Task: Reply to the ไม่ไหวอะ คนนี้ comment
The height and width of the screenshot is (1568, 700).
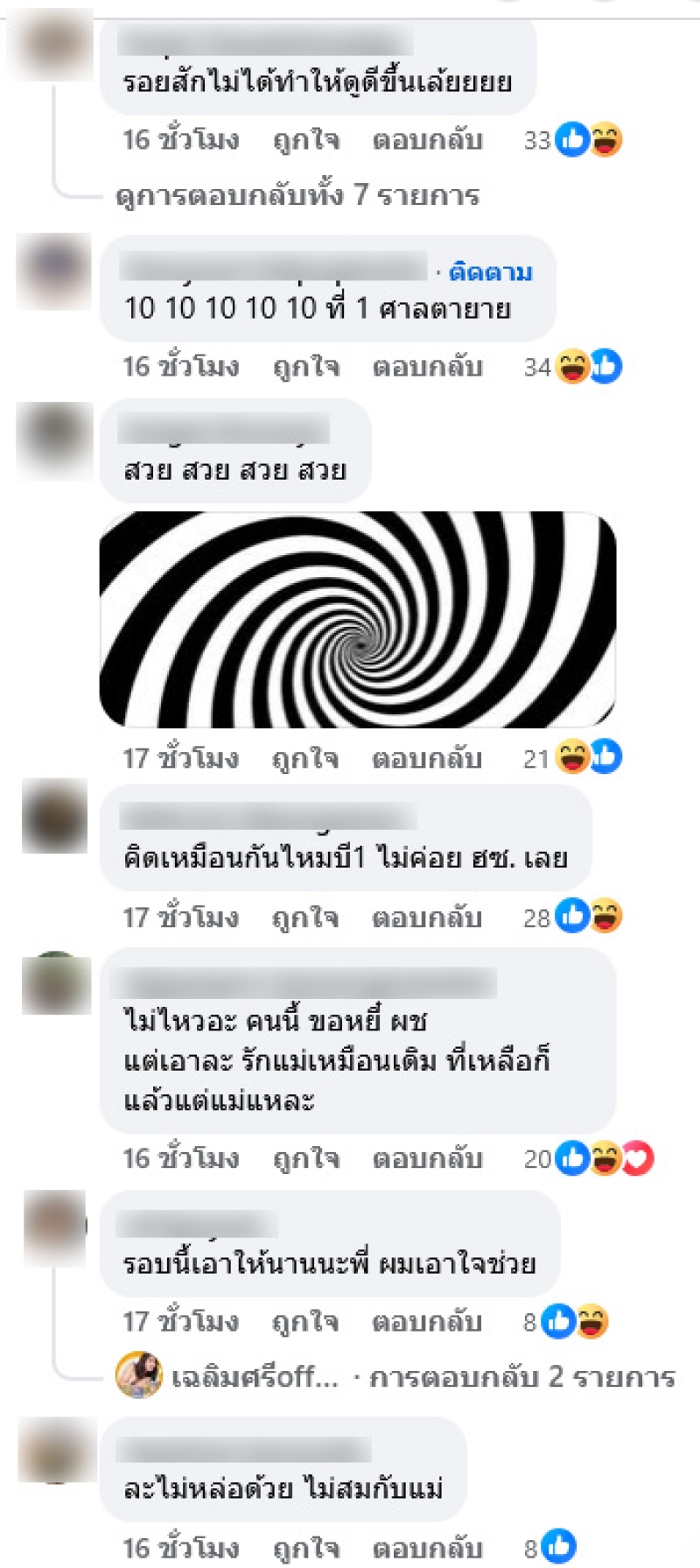Action: (x=427, y=1158)
